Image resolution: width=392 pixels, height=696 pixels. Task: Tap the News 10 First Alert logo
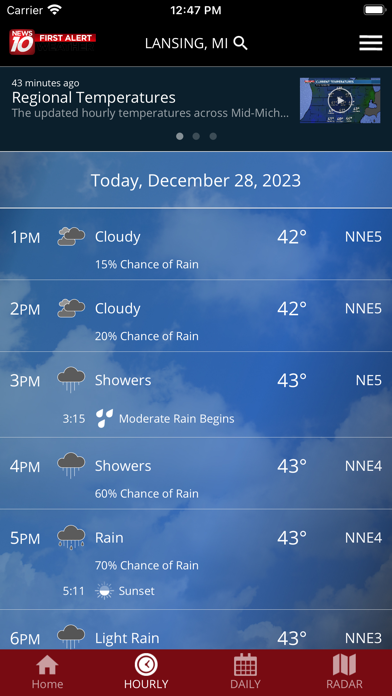pyautogui.click(x=52, y=42)
